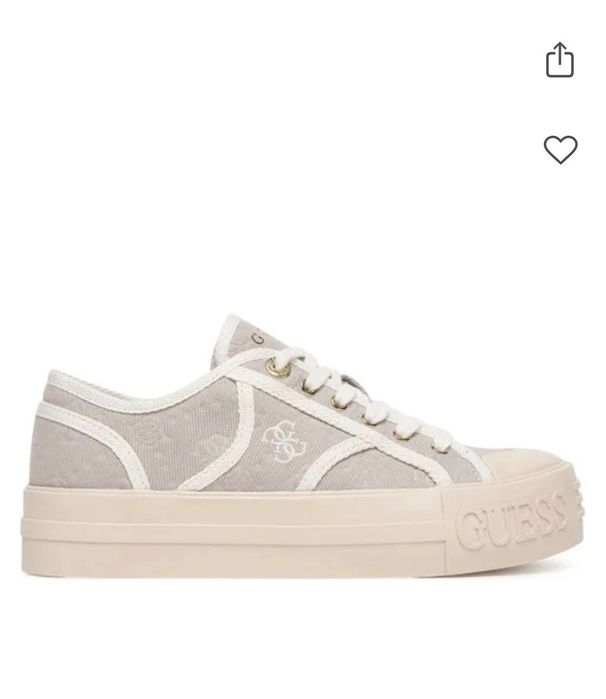The width and height of the screenshot is (606, 699).
Task: Share this Guess sneaker
Action: (560, 60)
